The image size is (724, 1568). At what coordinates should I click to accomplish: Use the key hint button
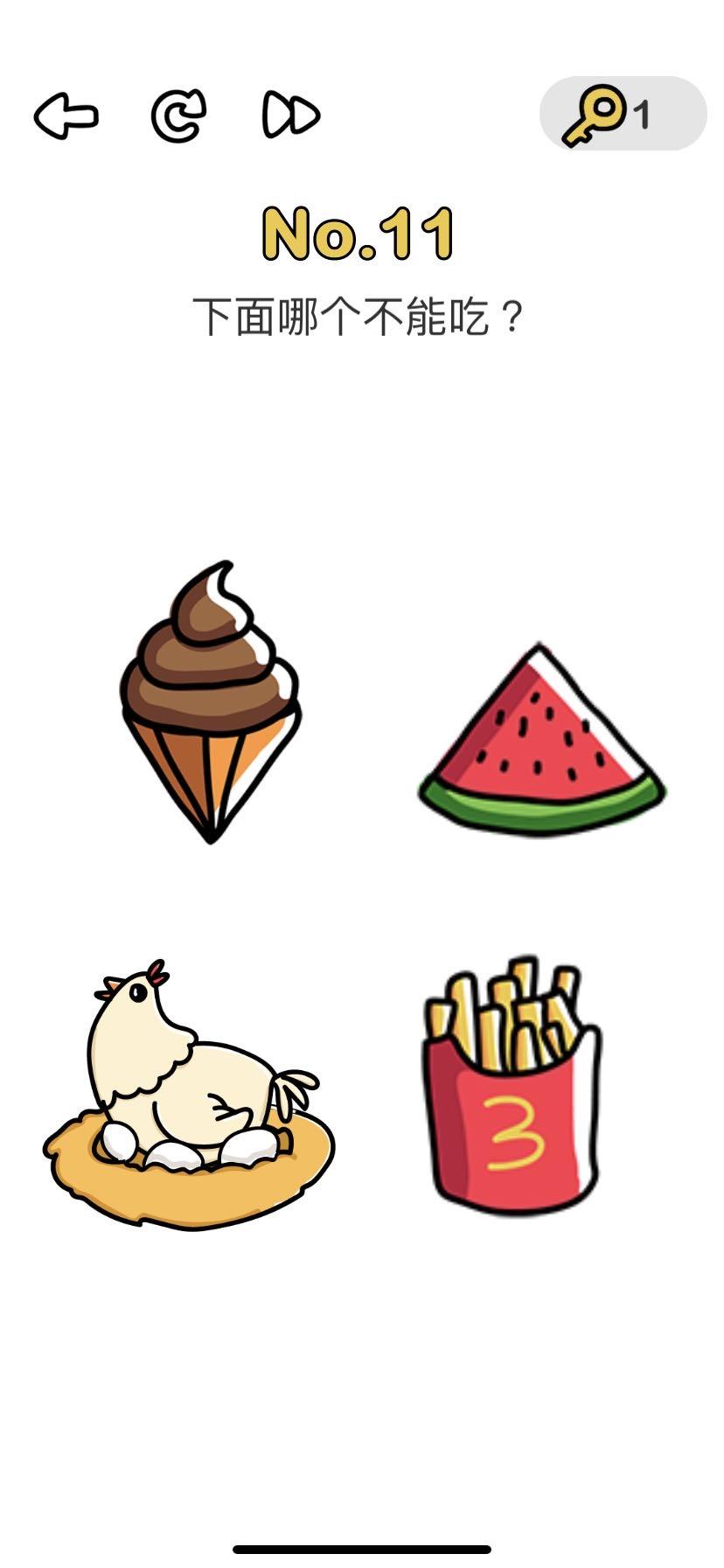point(623,114)
